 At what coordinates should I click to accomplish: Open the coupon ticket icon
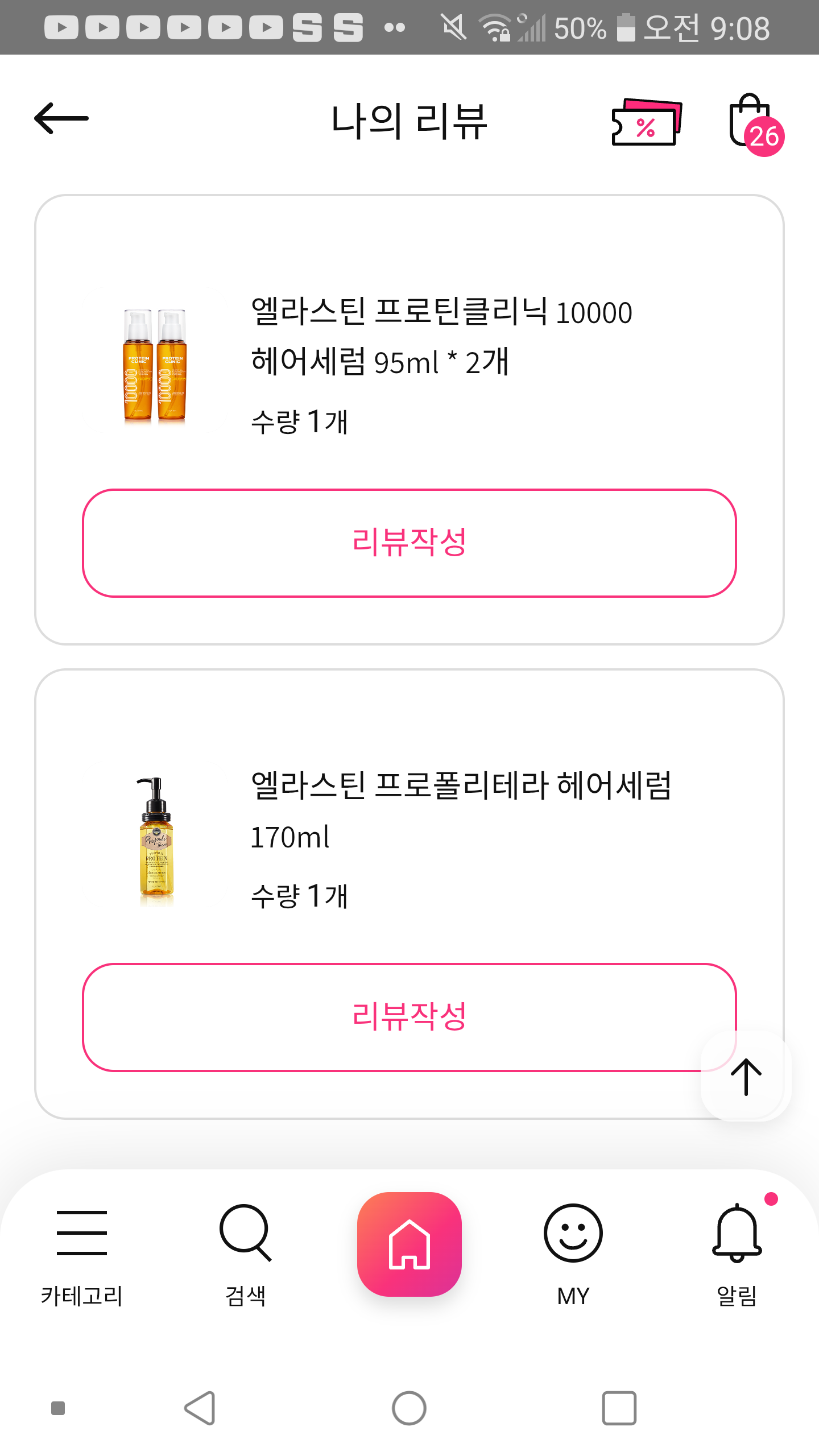pyautogui.click(x=646, y=122)
